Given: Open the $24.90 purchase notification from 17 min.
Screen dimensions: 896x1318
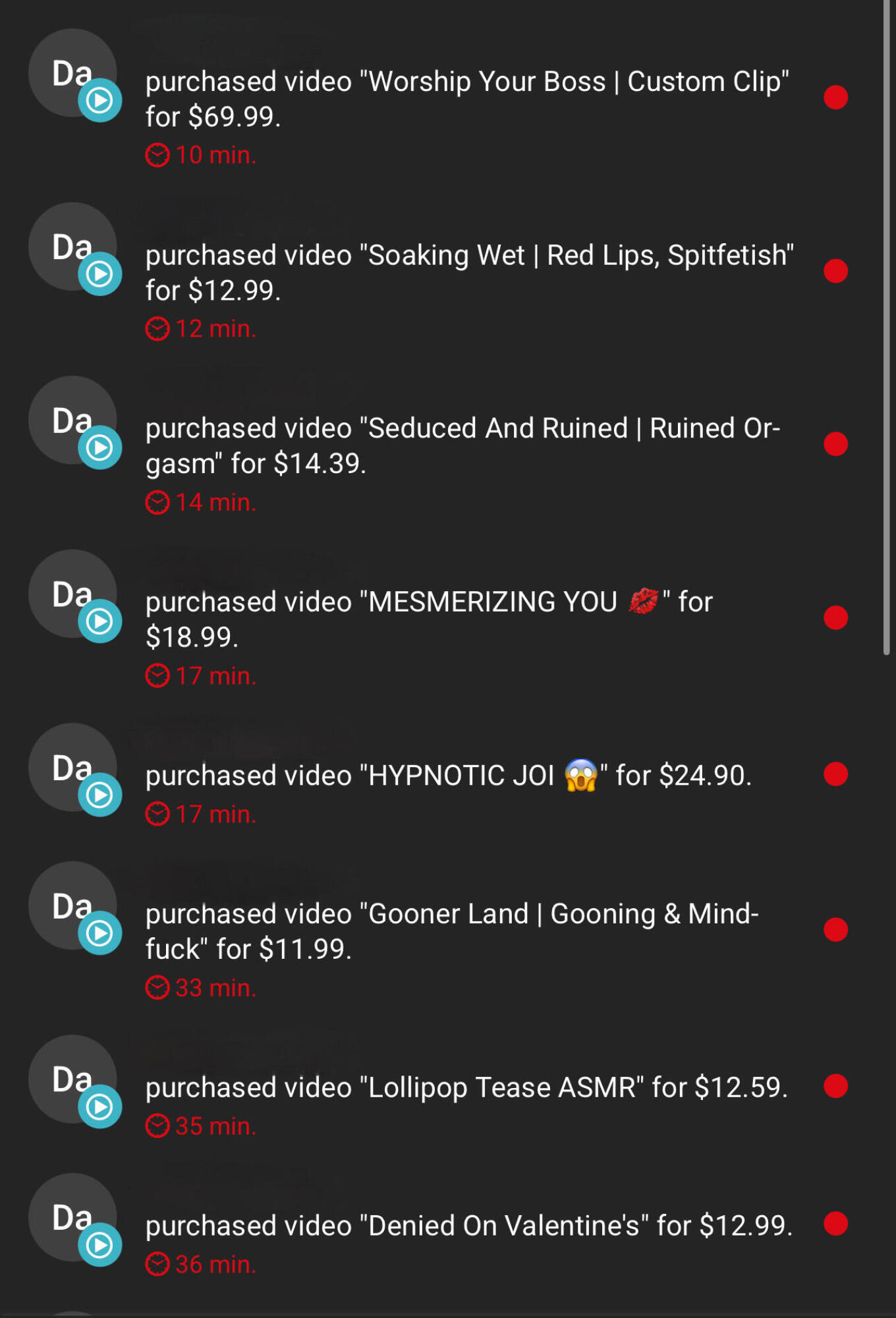Looking at the screenshot, I should click(x=448, y=776).
